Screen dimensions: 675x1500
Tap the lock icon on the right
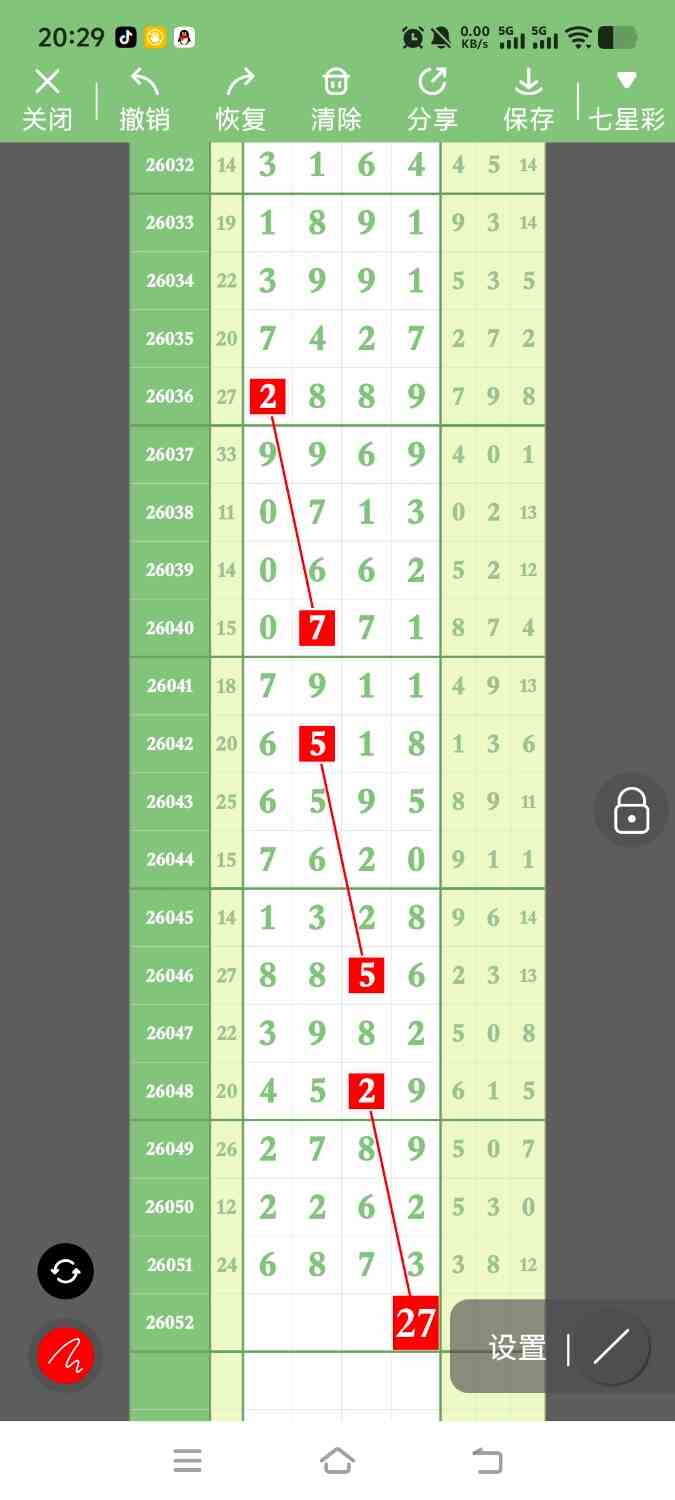point(631,810)
